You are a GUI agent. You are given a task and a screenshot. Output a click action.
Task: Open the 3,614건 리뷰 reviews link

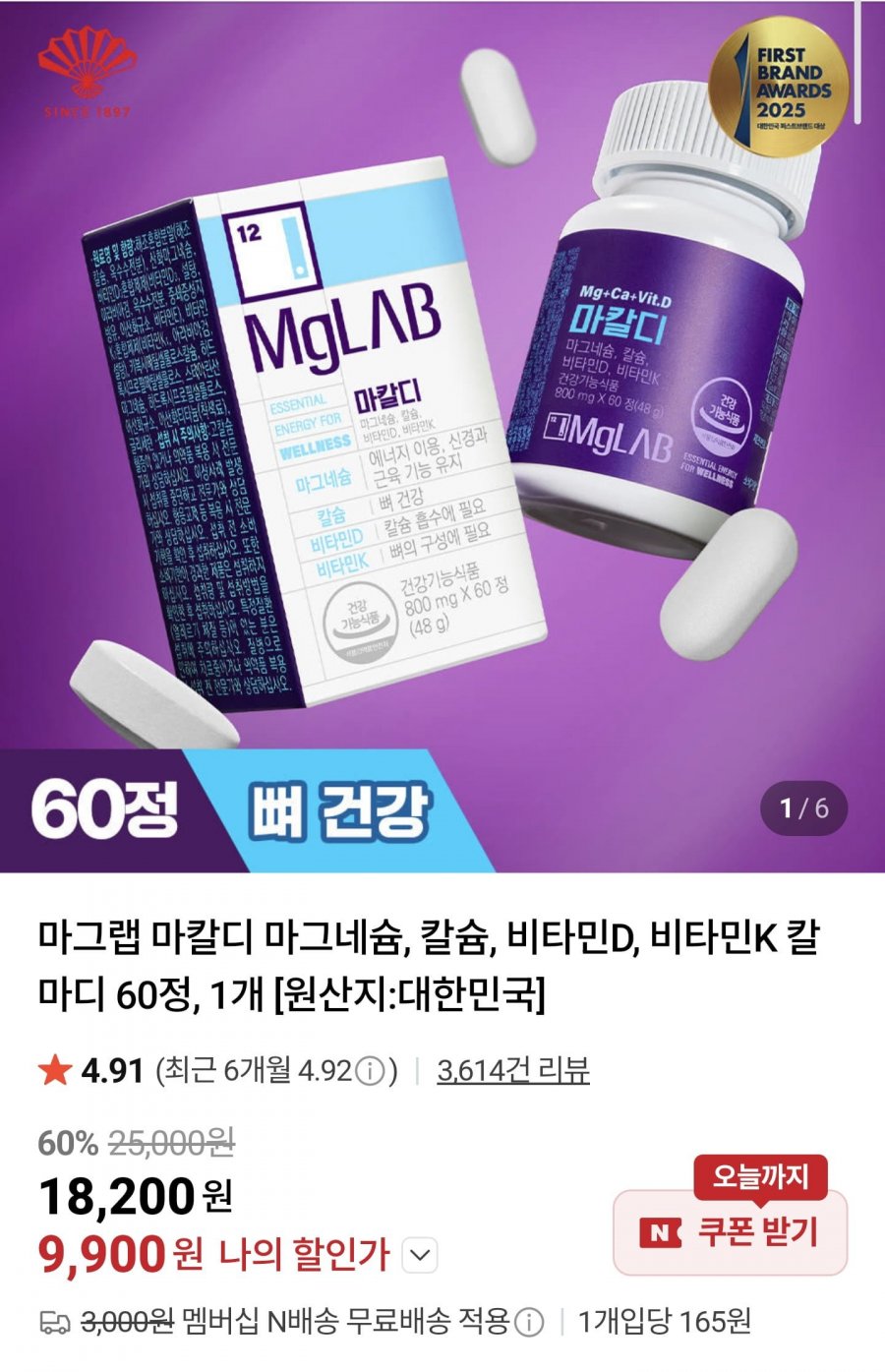[x=512, y=1070]
